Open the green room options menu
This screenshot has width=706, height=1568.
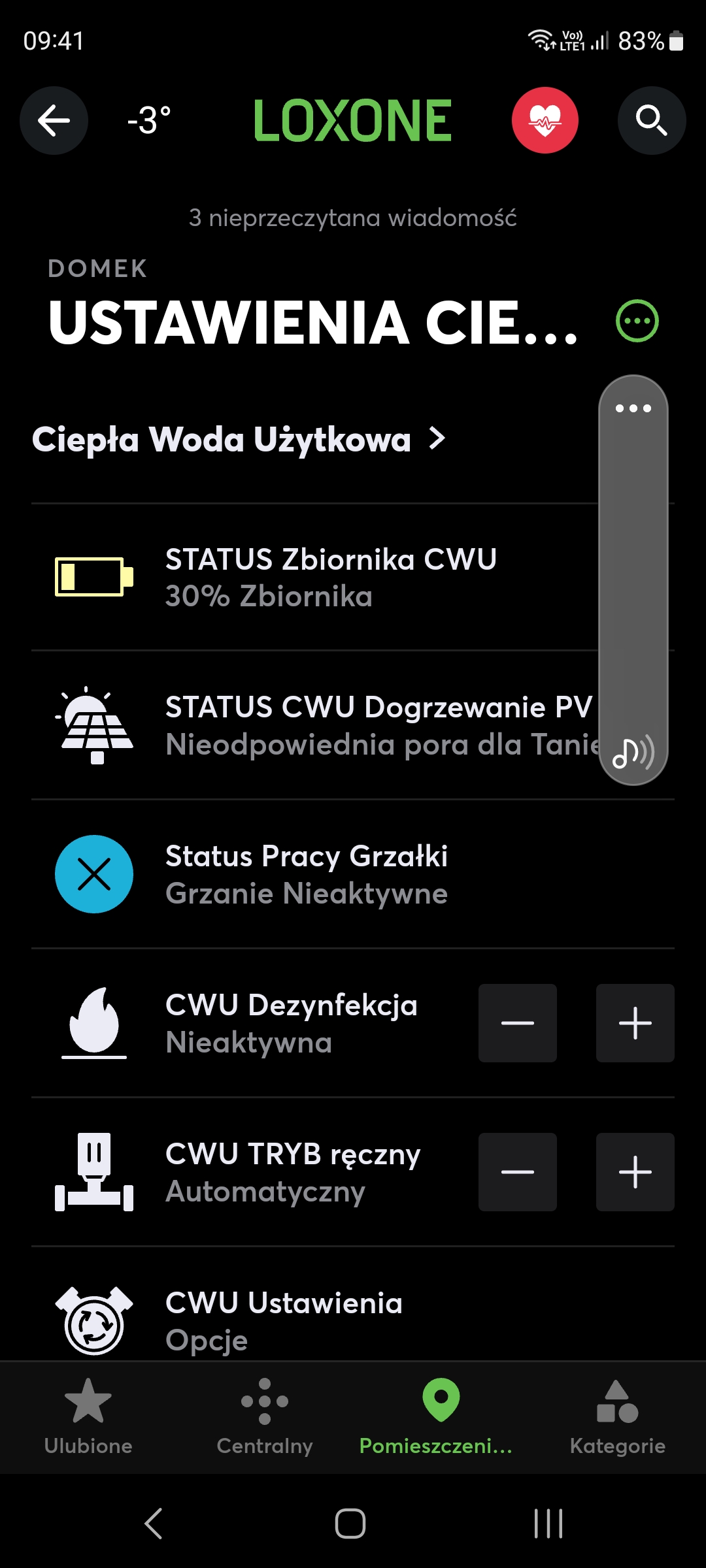637,321
